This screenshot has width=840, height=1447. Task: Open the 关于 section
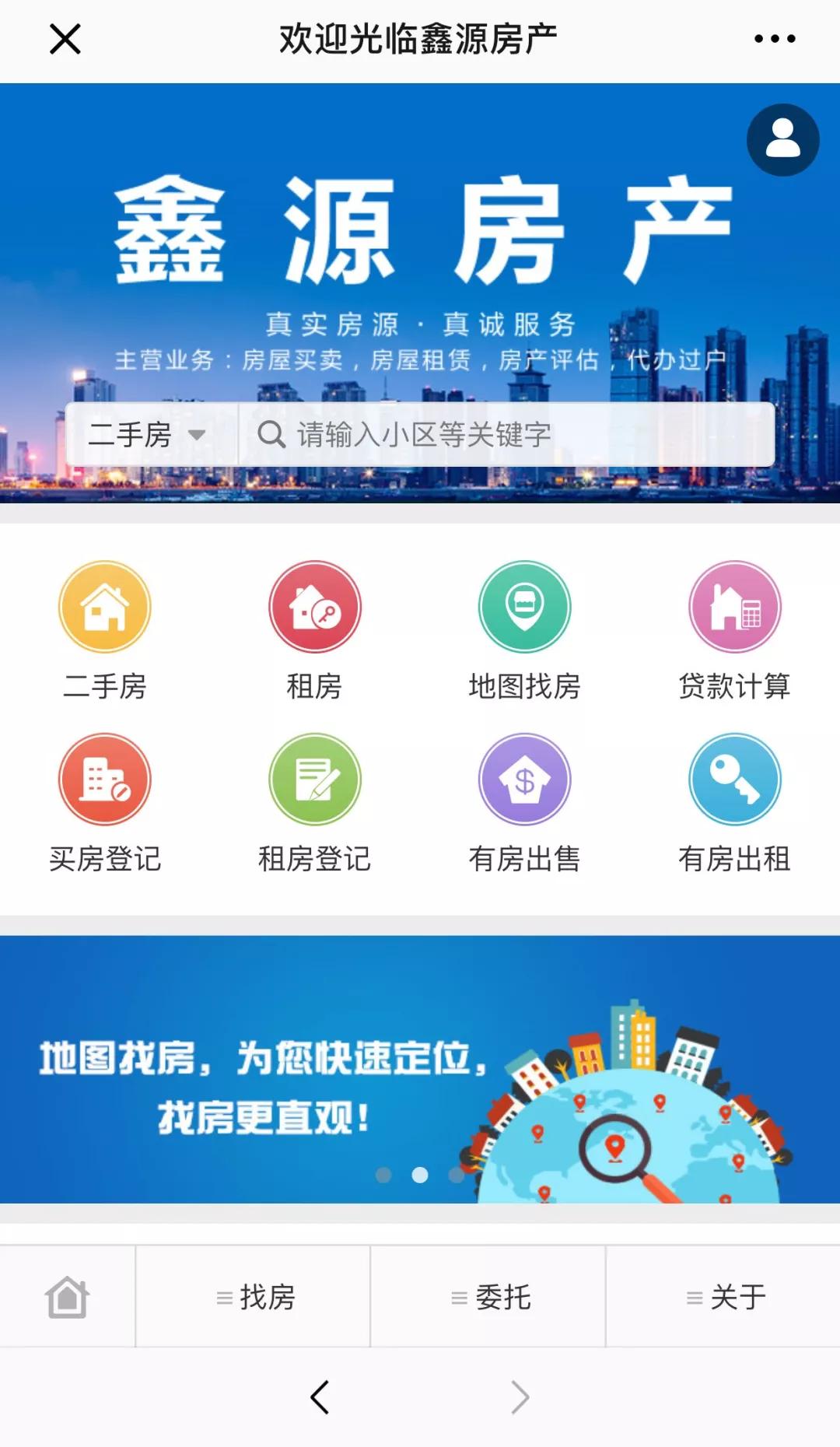[x=723, y=1295]
